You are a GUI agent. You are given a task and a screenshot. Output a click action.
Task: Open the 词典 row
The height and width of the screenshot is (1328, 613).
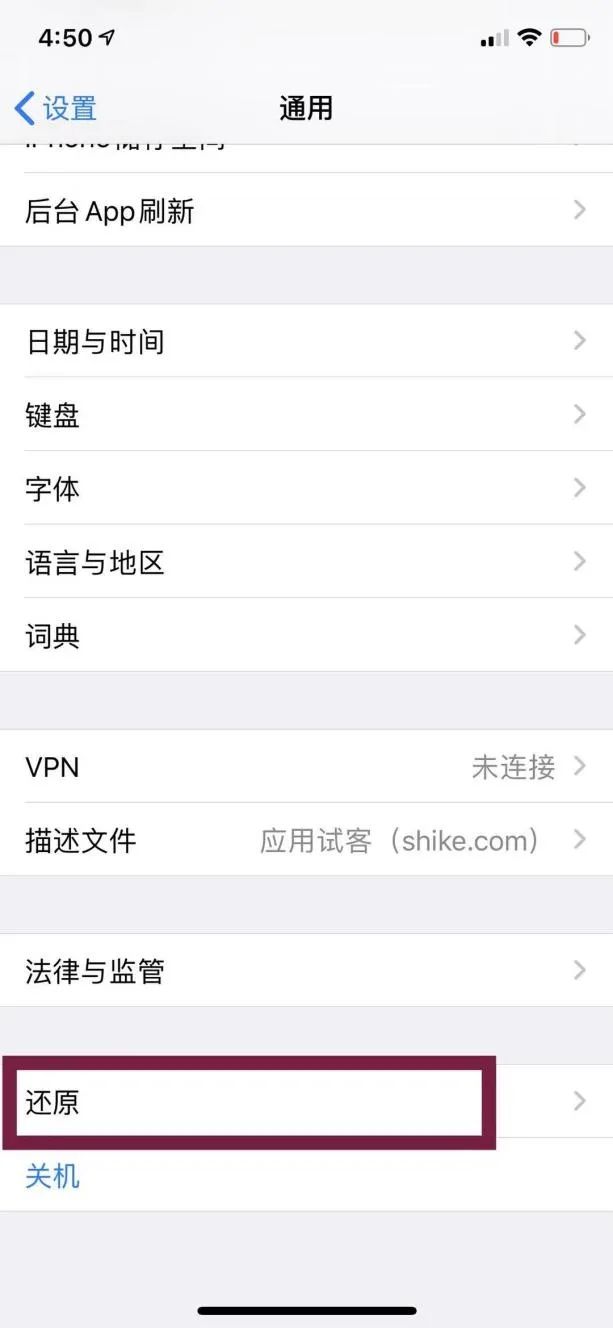[x=306, y=635]
